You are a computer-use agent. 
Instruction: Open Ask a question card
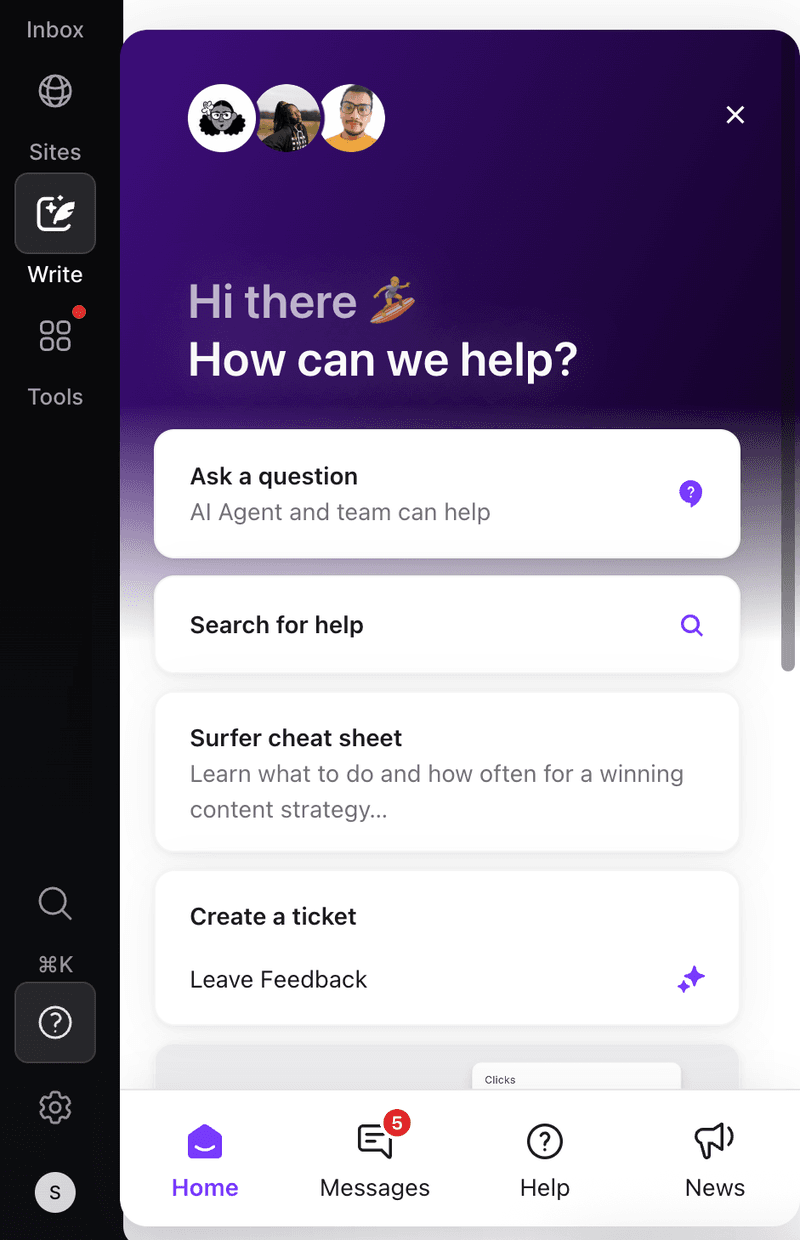[x=446, y=494]
